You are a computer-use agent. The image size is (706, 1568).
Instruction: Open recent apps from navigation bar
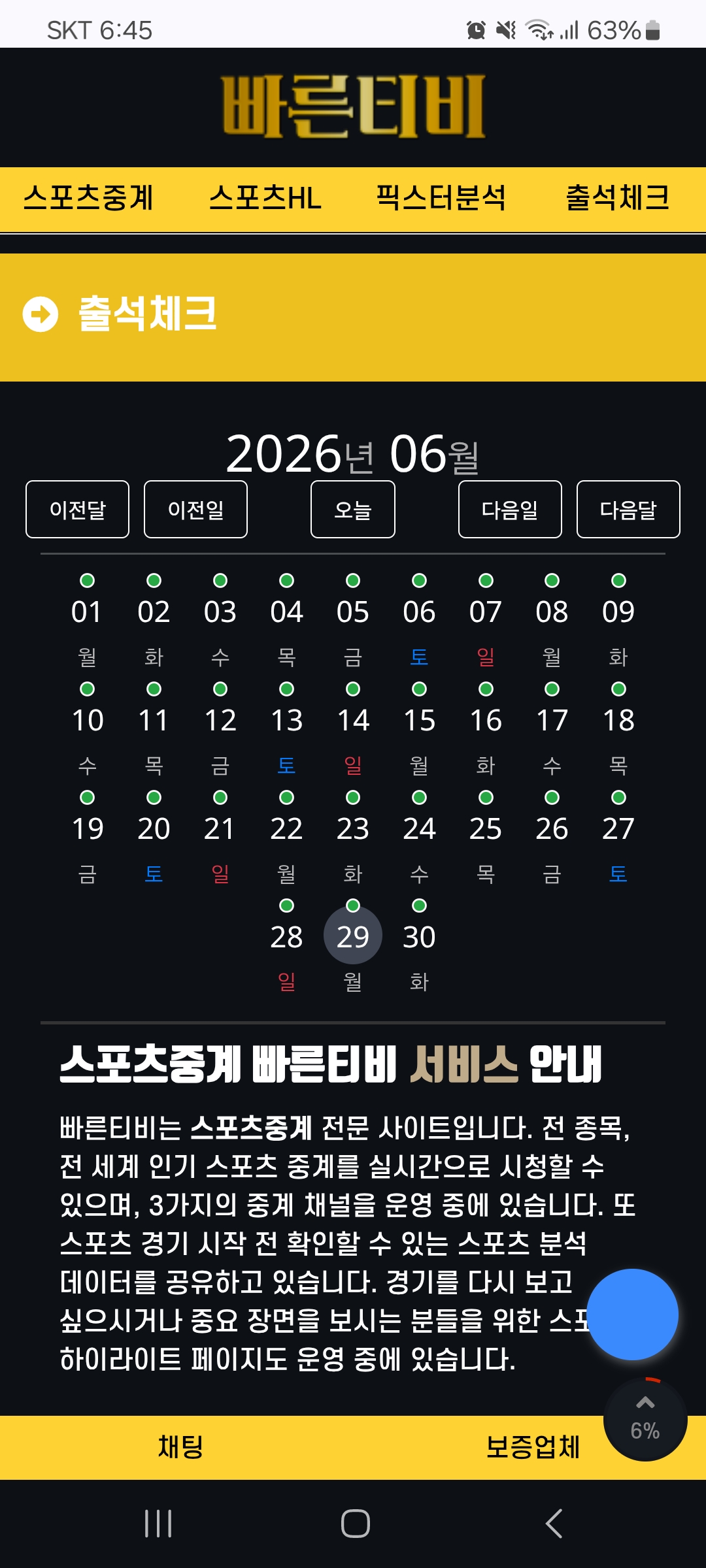[x=158, y=1524]
